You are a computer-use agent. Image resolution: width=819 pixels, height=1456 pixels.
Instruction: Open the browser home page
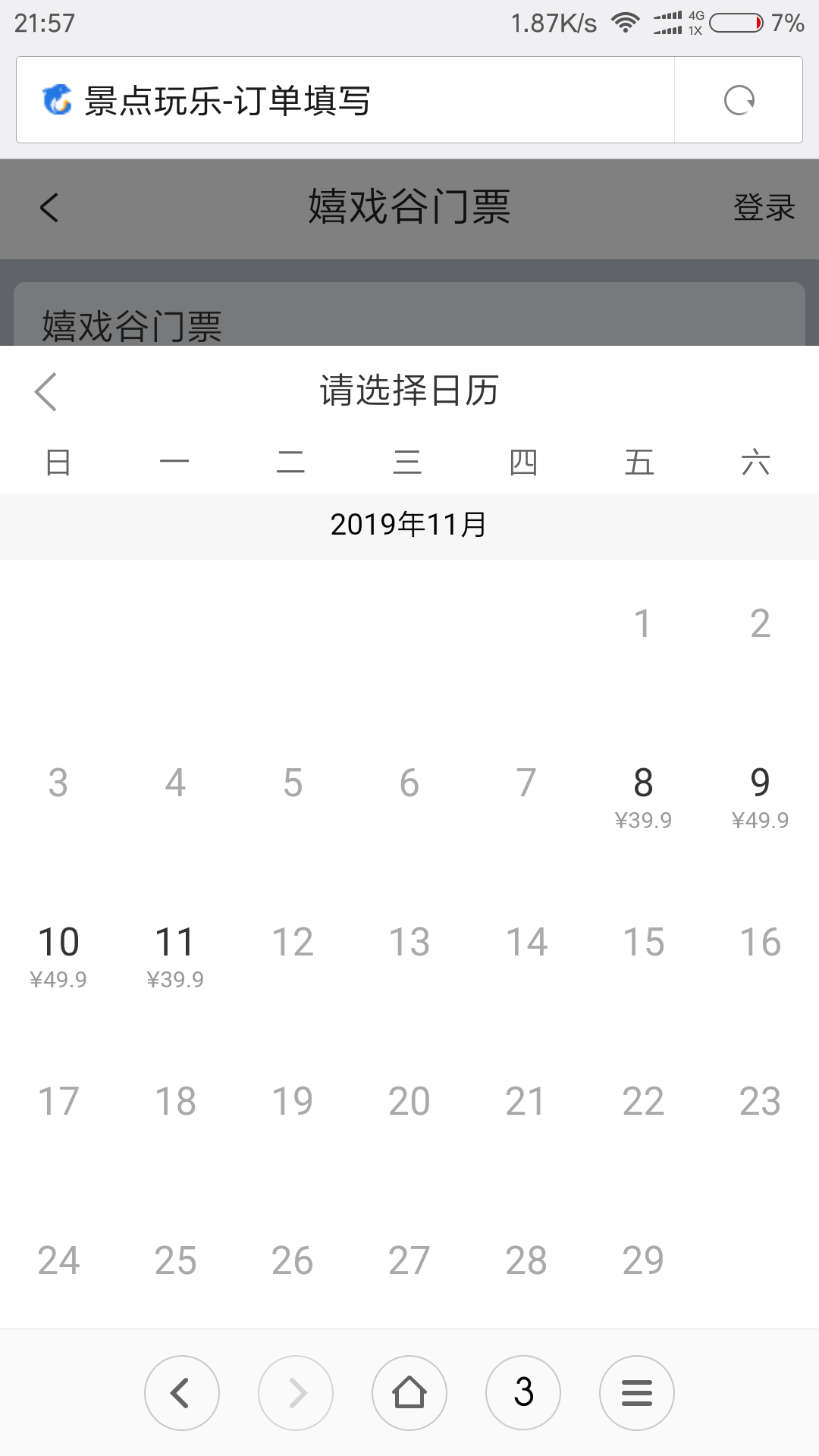409,1393
